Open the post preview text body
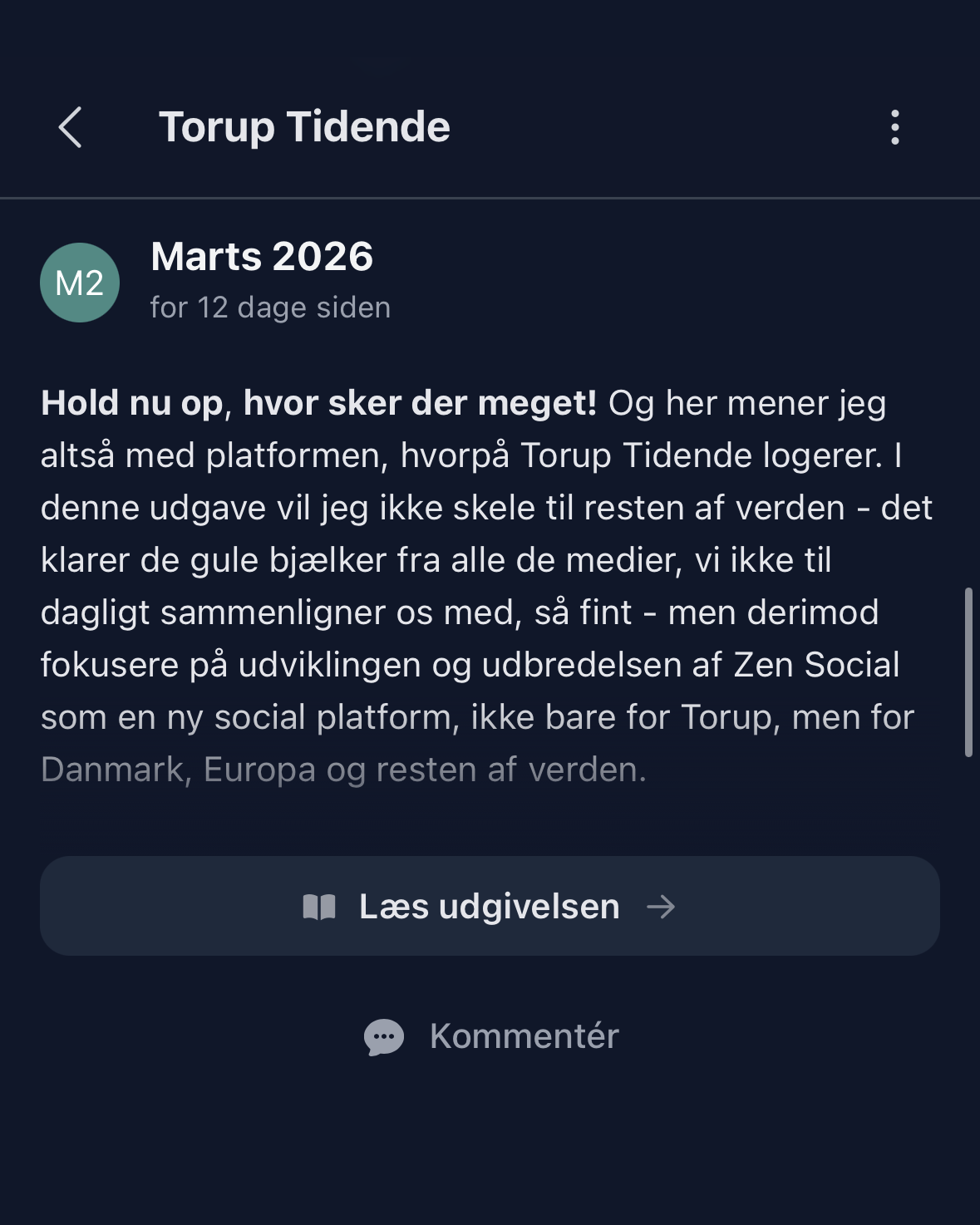 pos(486,582)
